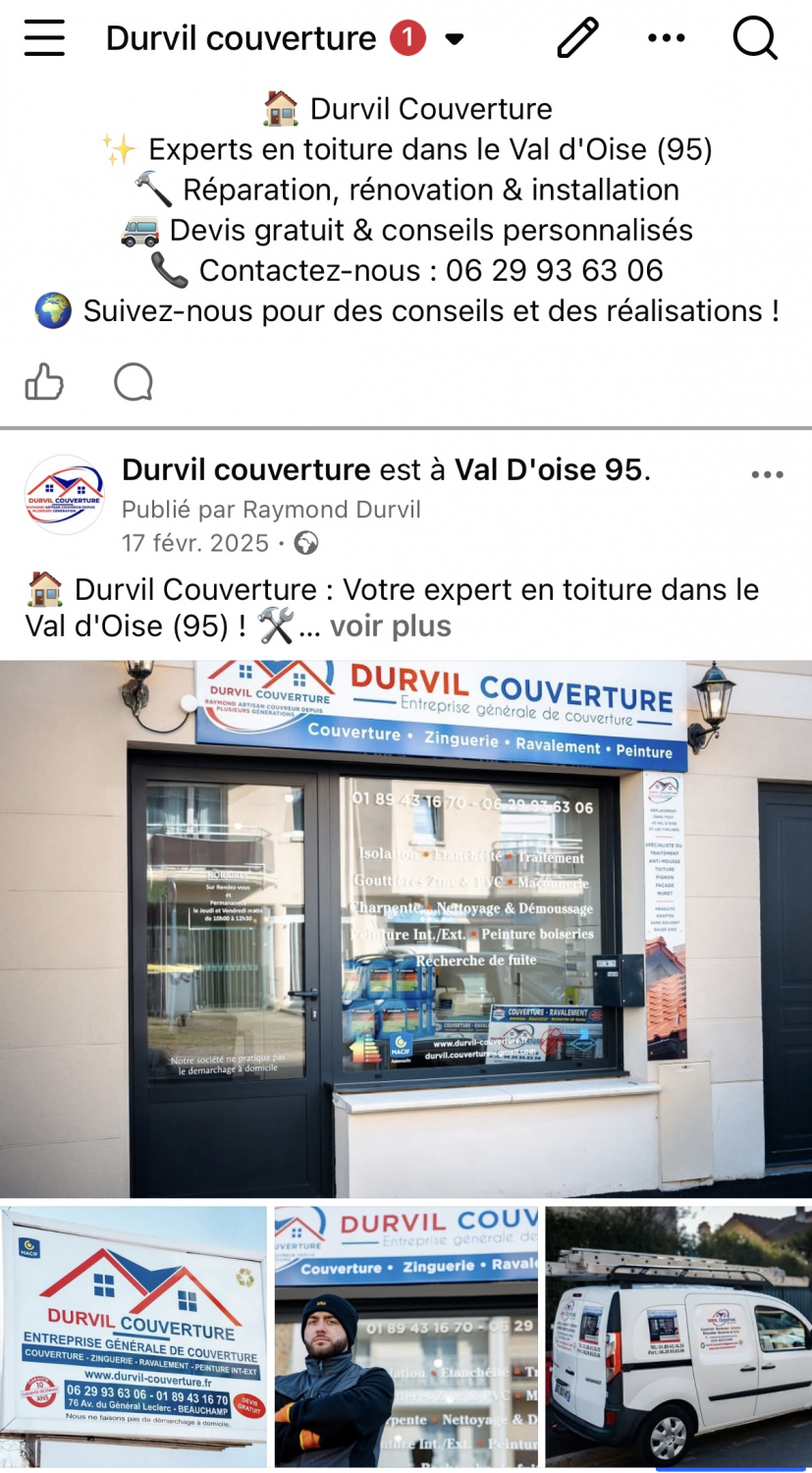View the storefront photo
This screenshot has height=1473, width=812.
tap(406, 928)
